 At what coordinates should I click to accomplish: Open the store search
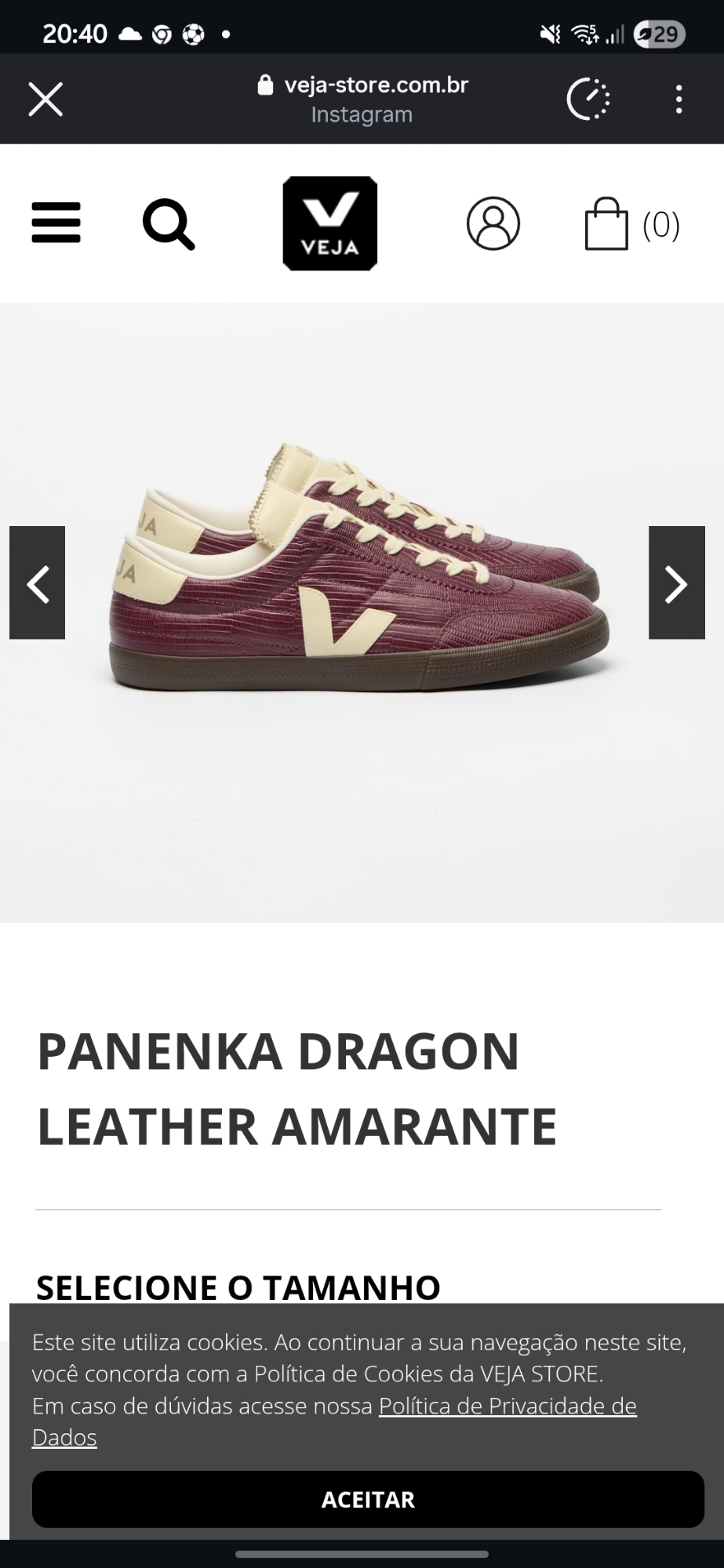(x=168, y=224)
